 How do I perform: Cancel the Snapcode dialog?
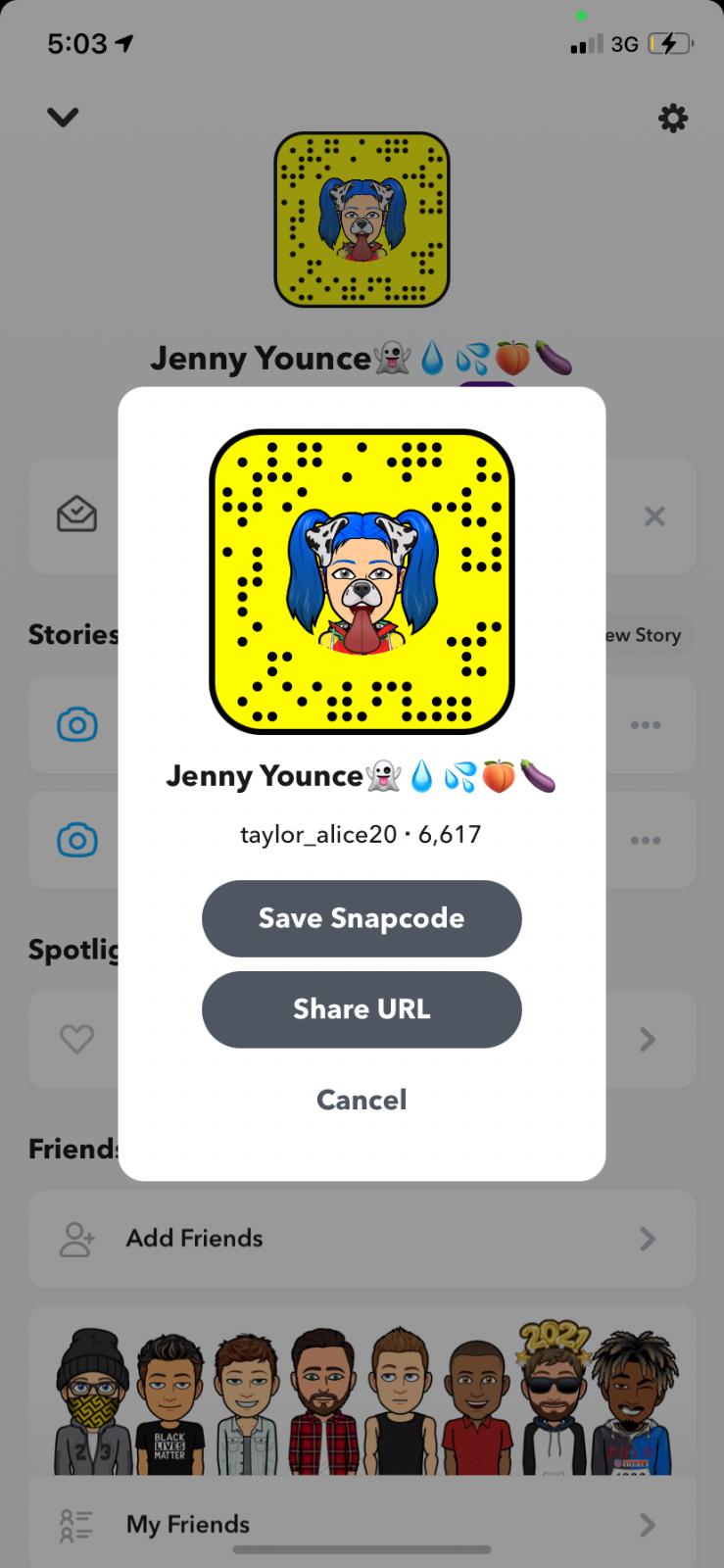(362, 1100)
